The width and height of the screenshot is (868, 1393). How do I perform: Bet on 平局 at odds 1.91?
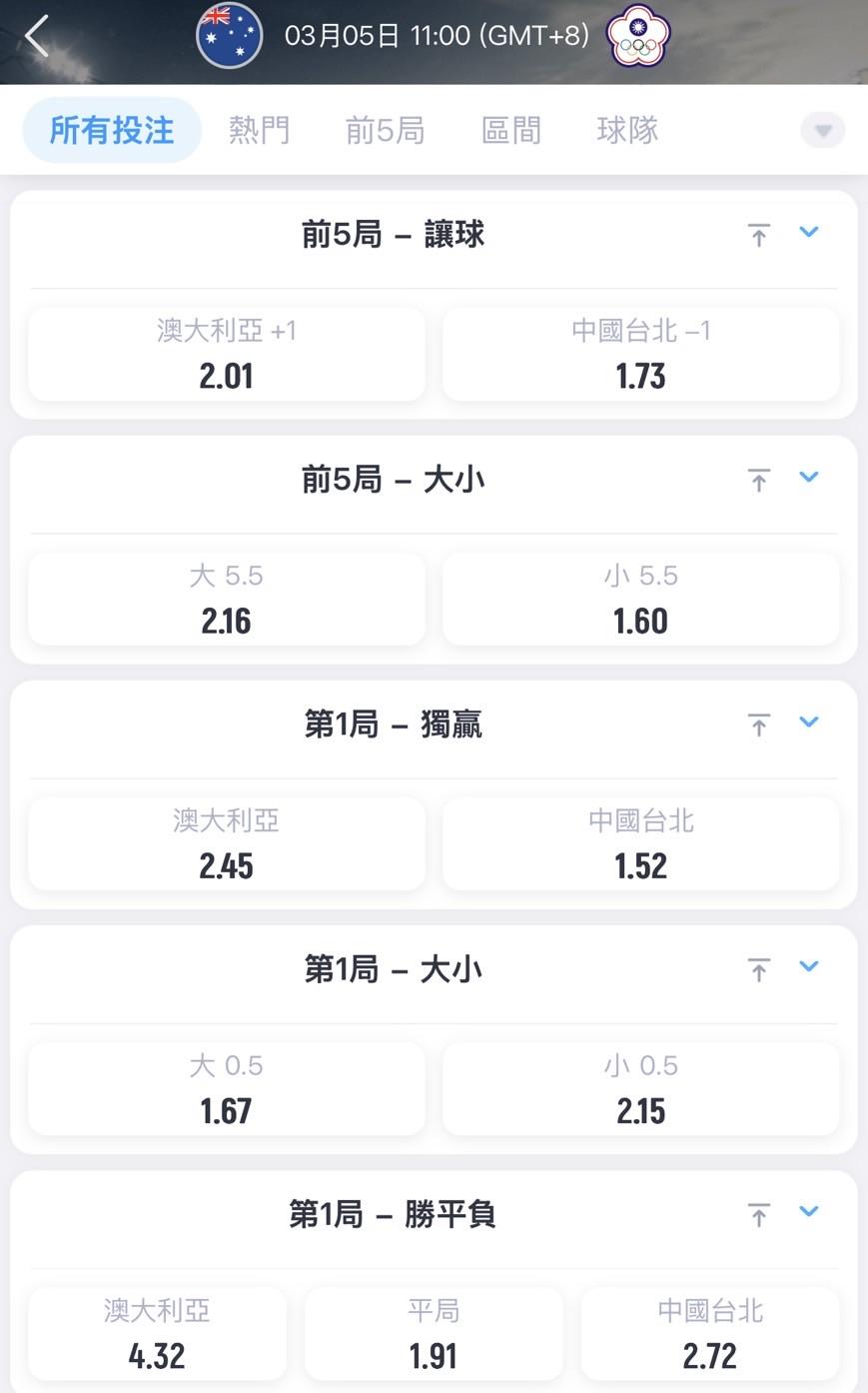click(434, 1333)
